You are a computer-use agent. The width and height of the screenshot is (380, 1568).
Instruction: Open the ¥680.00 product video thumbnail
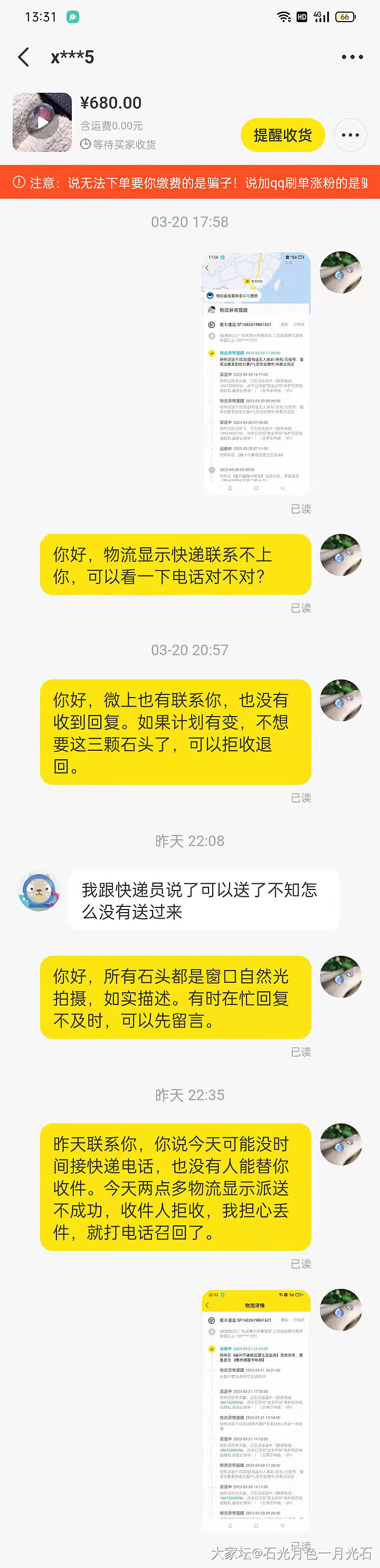point(42,122)
